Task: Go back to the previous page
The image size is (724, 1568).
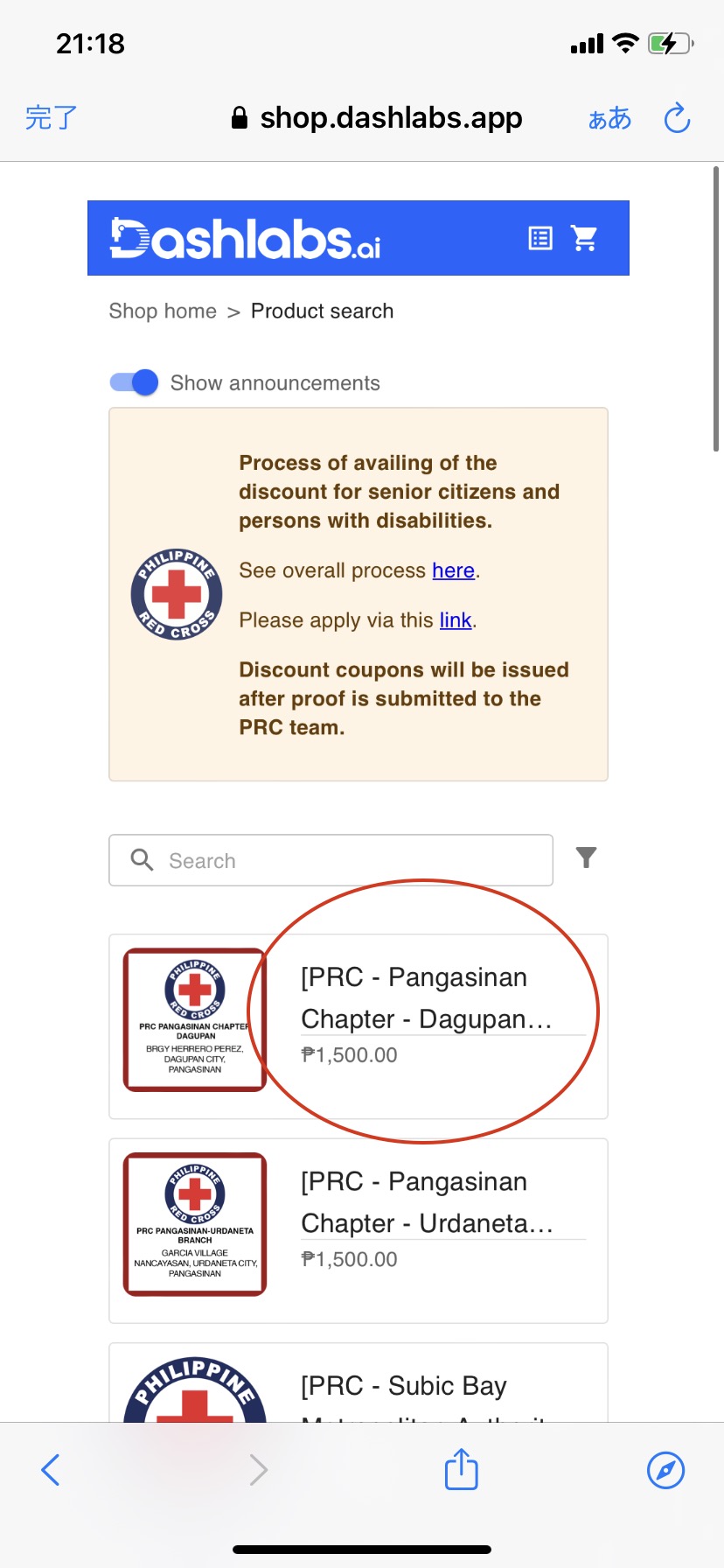Action: coord(51,1470)
